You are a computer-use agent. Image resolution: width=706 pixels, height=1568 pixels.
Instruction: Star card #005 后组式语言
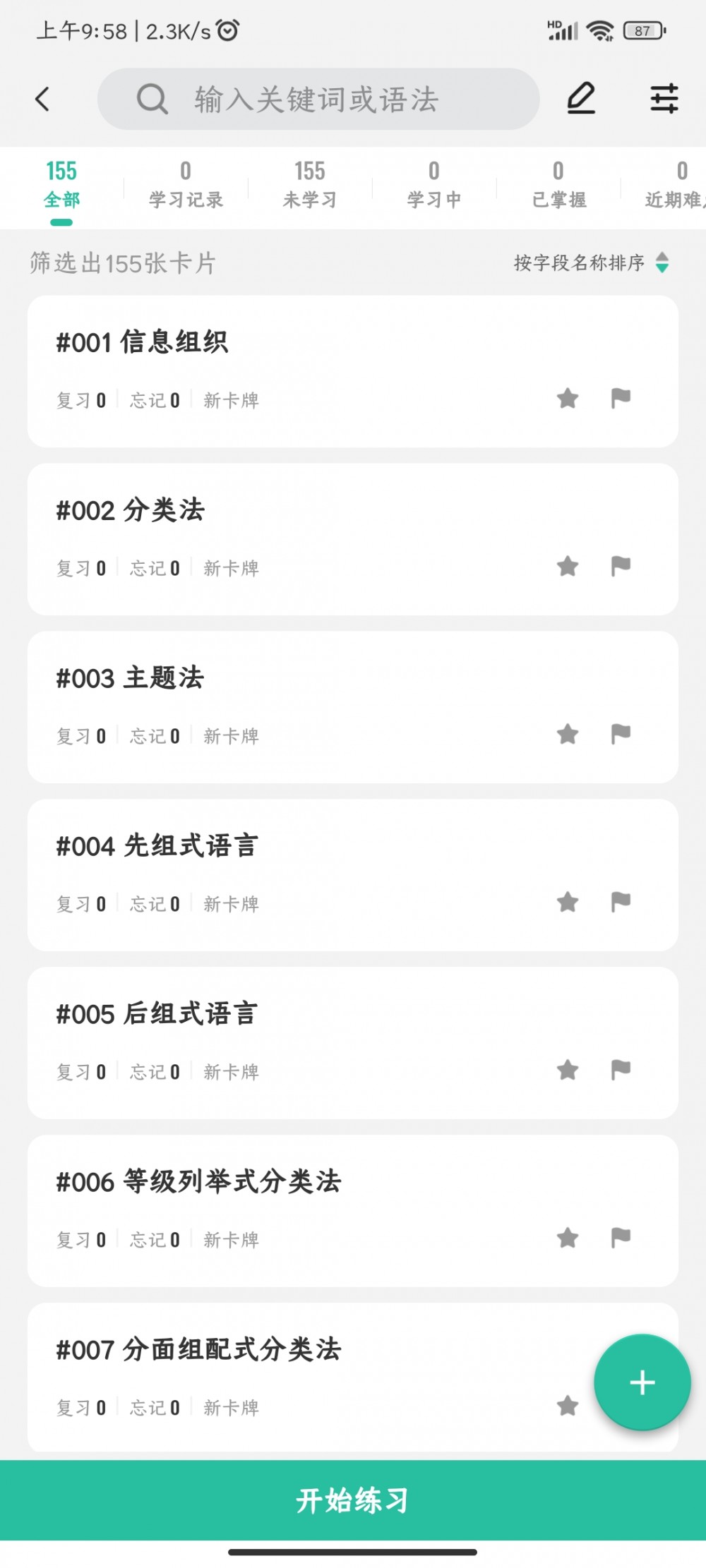[568, 1070]
